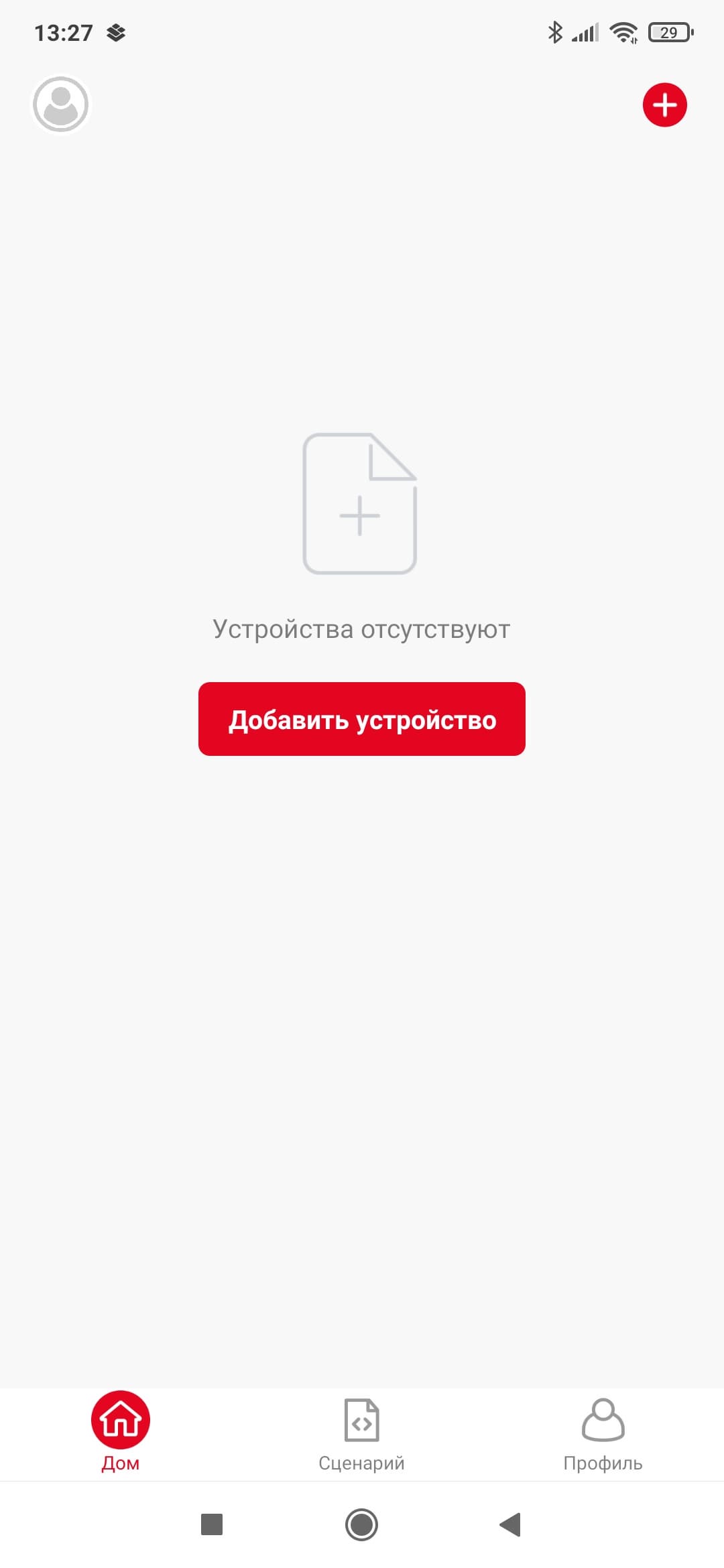Go back with the system back button
Image resolution: width=724 pixels, height=1568 pixels.
coord(511,1524)
